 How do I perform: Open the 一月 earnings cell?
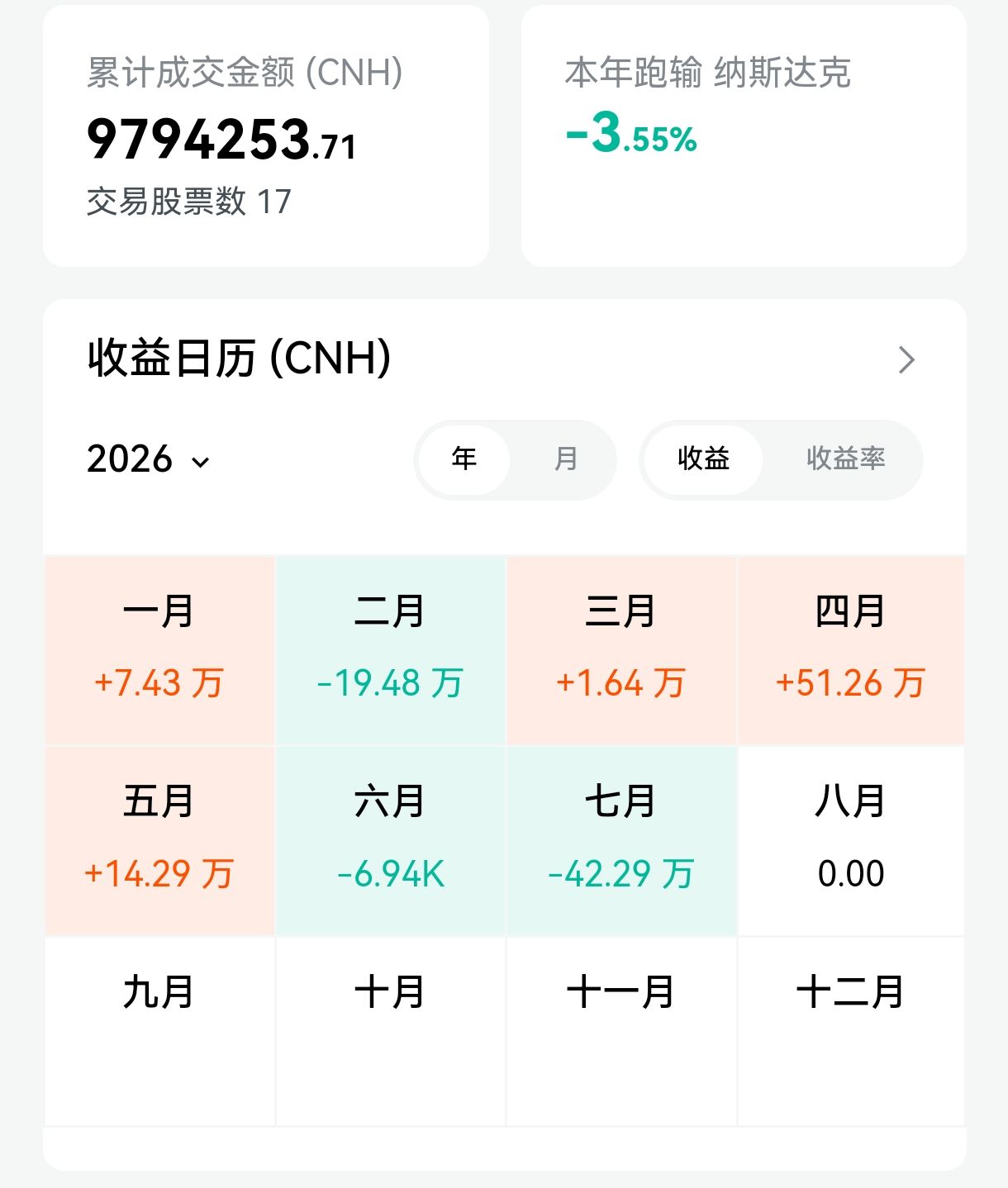pyautogui.click(x=159, y=650)
